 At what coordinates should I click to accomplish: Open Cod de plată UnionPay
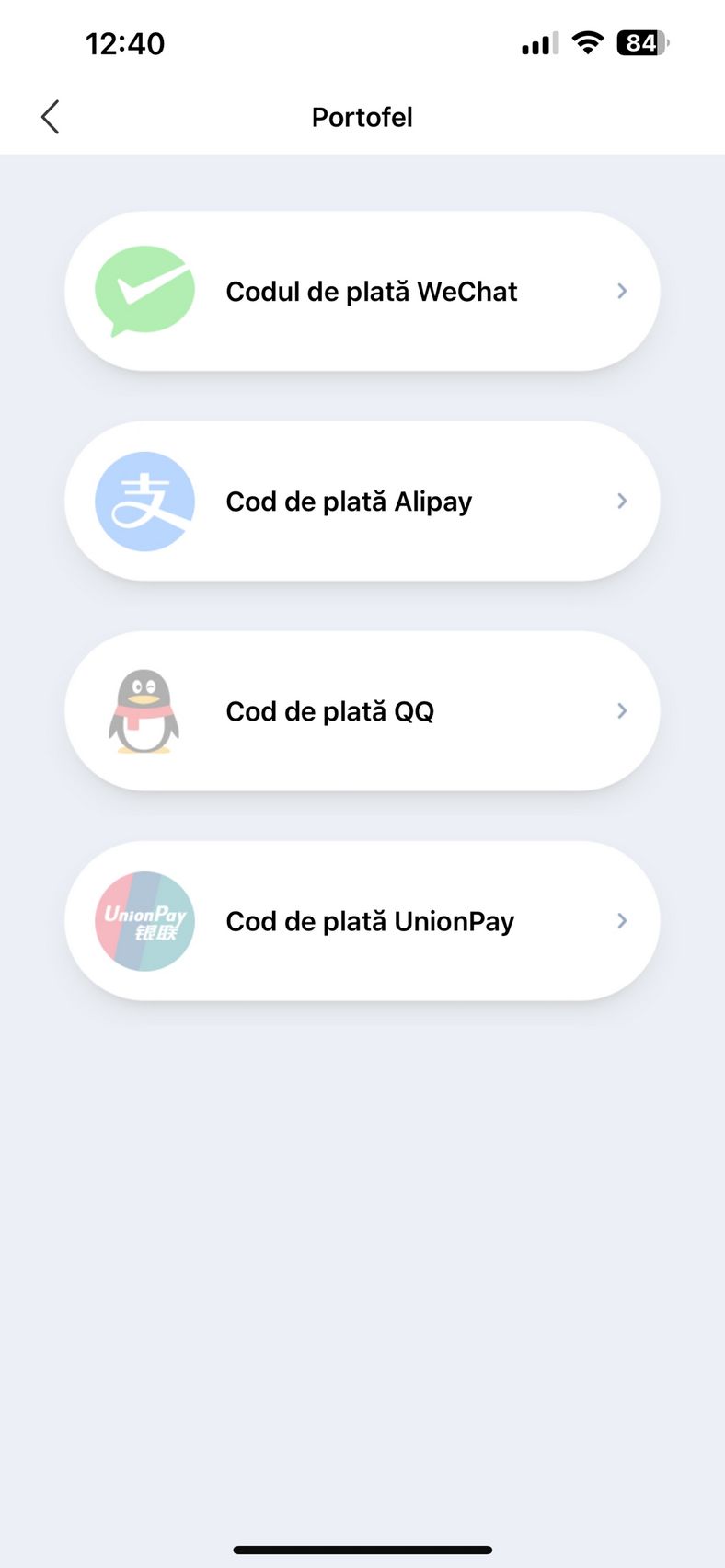pyautogui.click(x=362, y=921)
